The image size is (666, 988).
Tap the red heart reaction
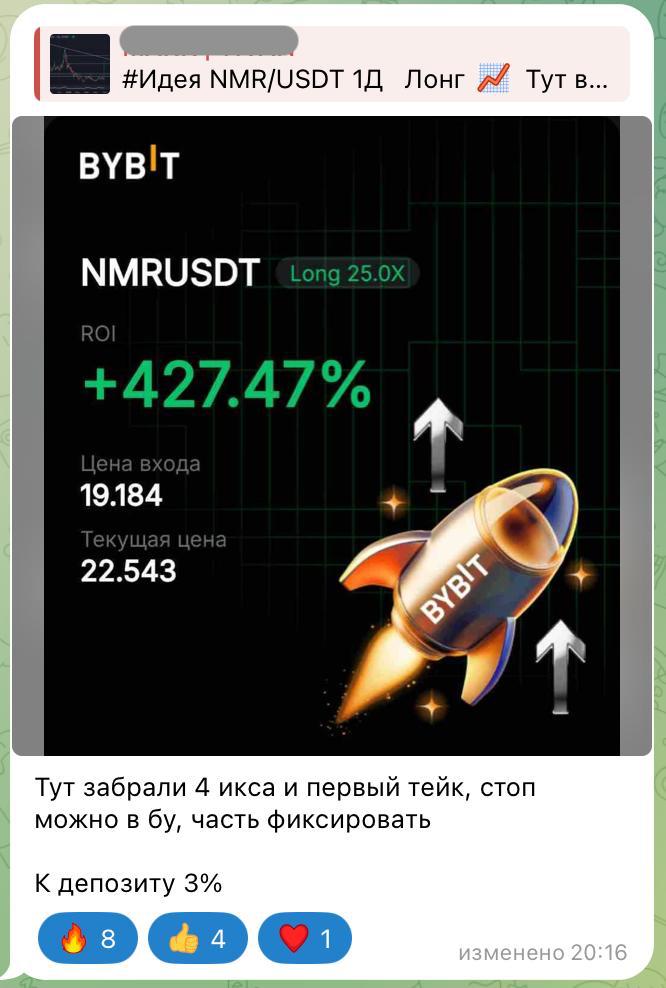click(304, 939)
